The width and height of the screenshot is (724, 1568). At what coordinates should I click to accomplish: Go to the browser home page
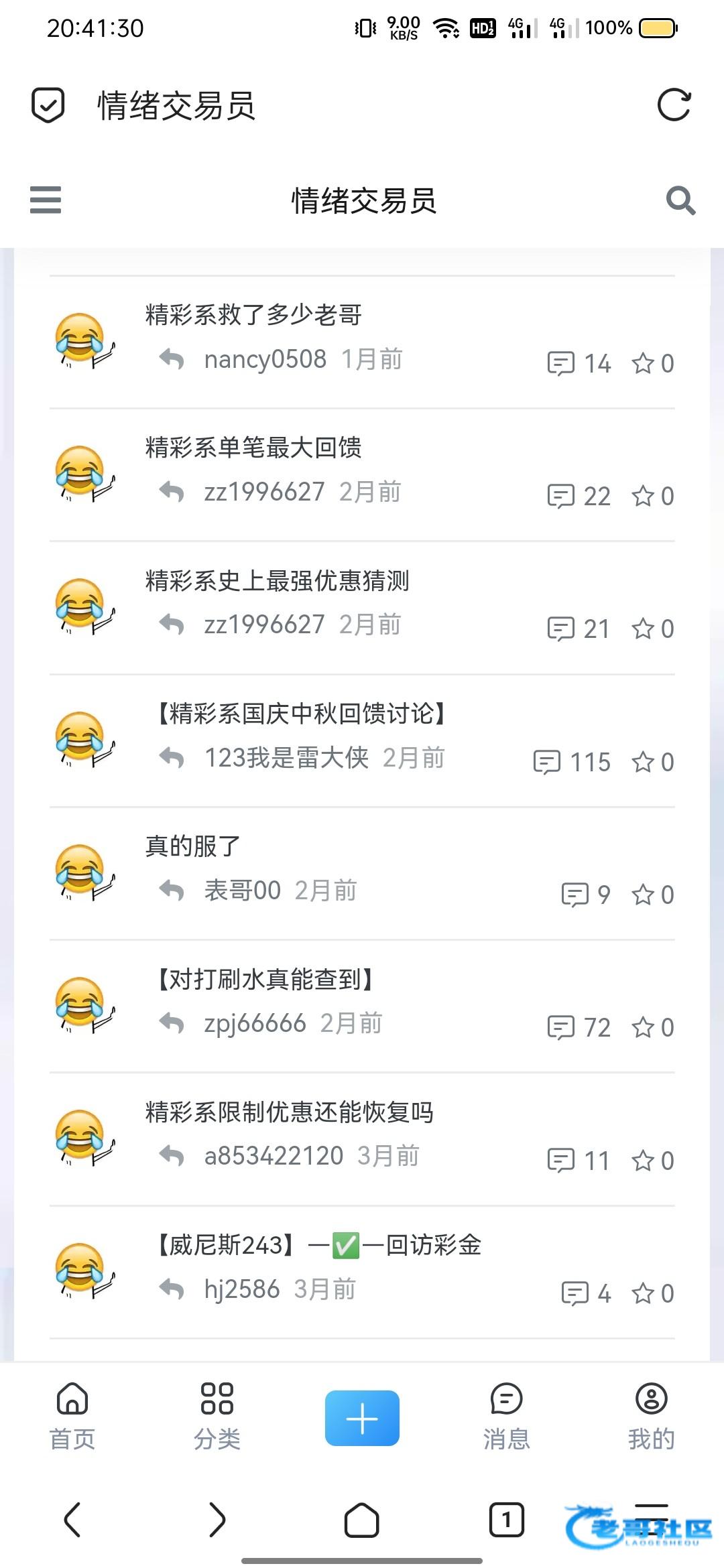362,1519
